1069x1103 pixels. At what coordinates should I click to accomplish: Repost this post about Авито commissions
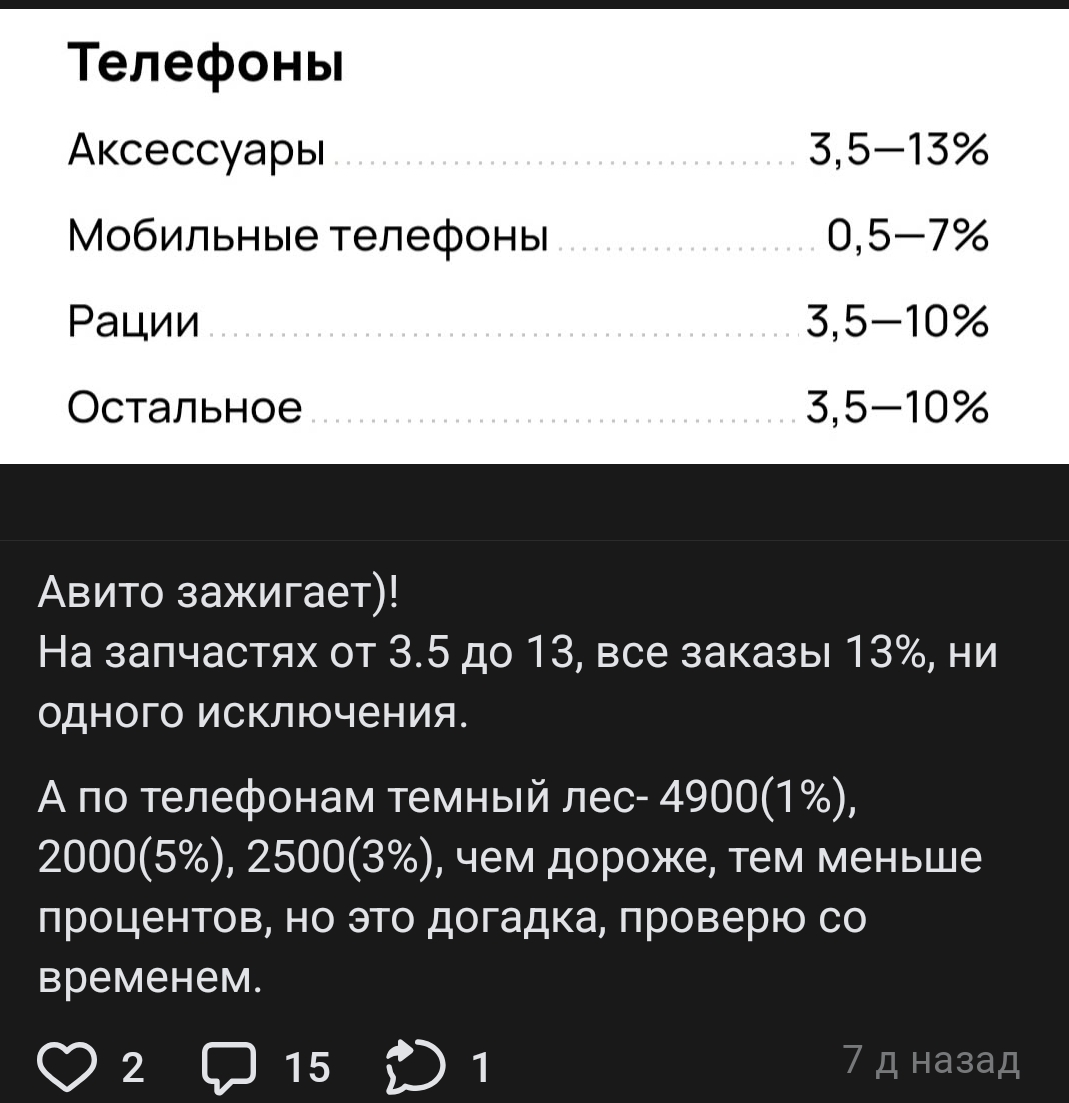(410, 1066)
